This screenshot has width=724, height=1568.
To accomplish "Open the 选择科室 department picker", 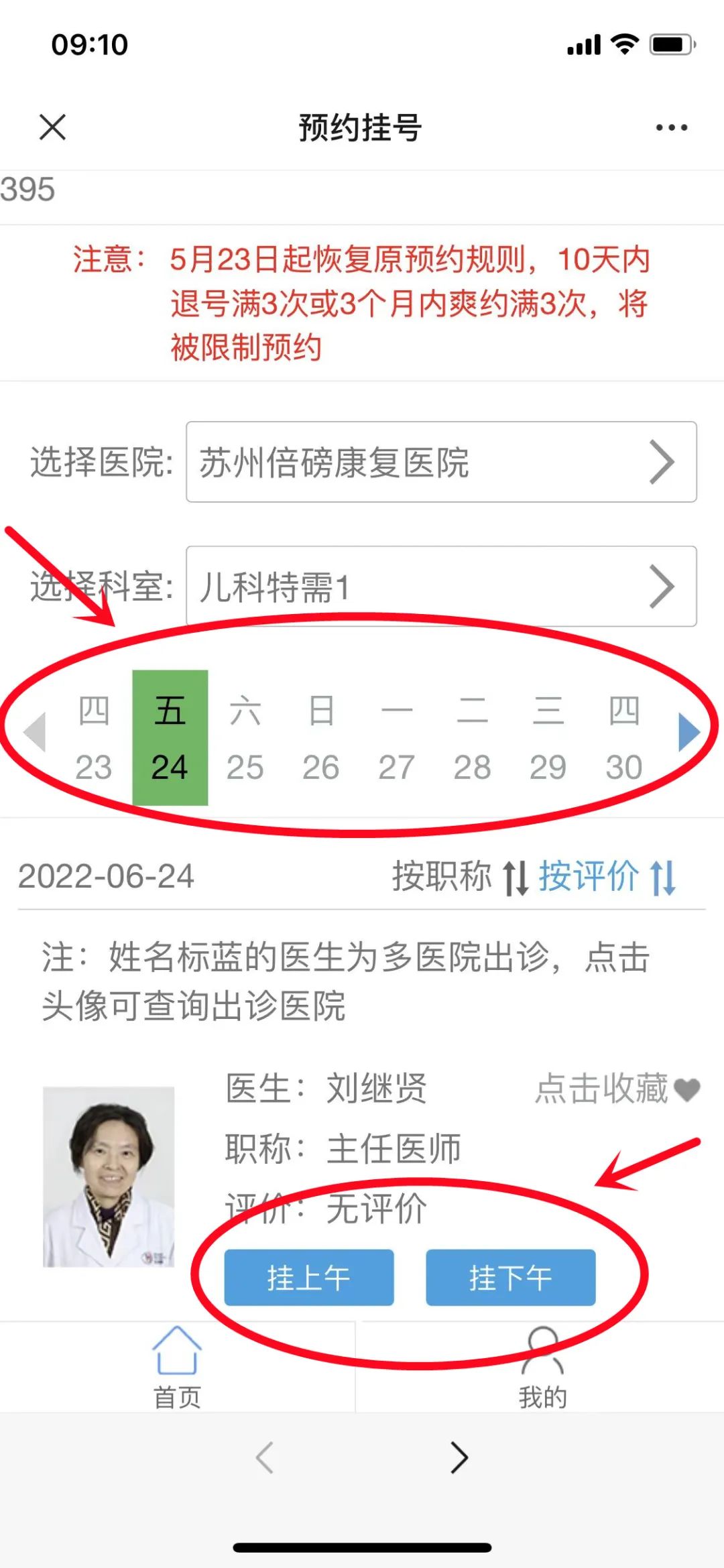I will (440, 587).
